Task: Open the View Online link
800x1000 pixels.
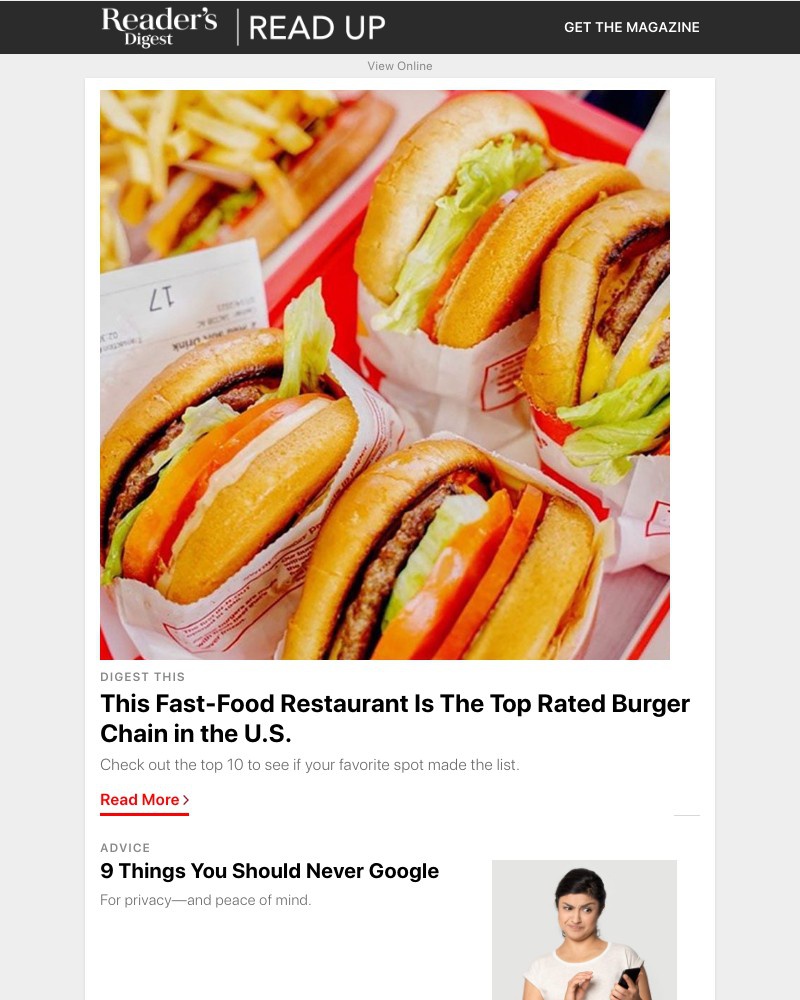Action: point(400,66)
